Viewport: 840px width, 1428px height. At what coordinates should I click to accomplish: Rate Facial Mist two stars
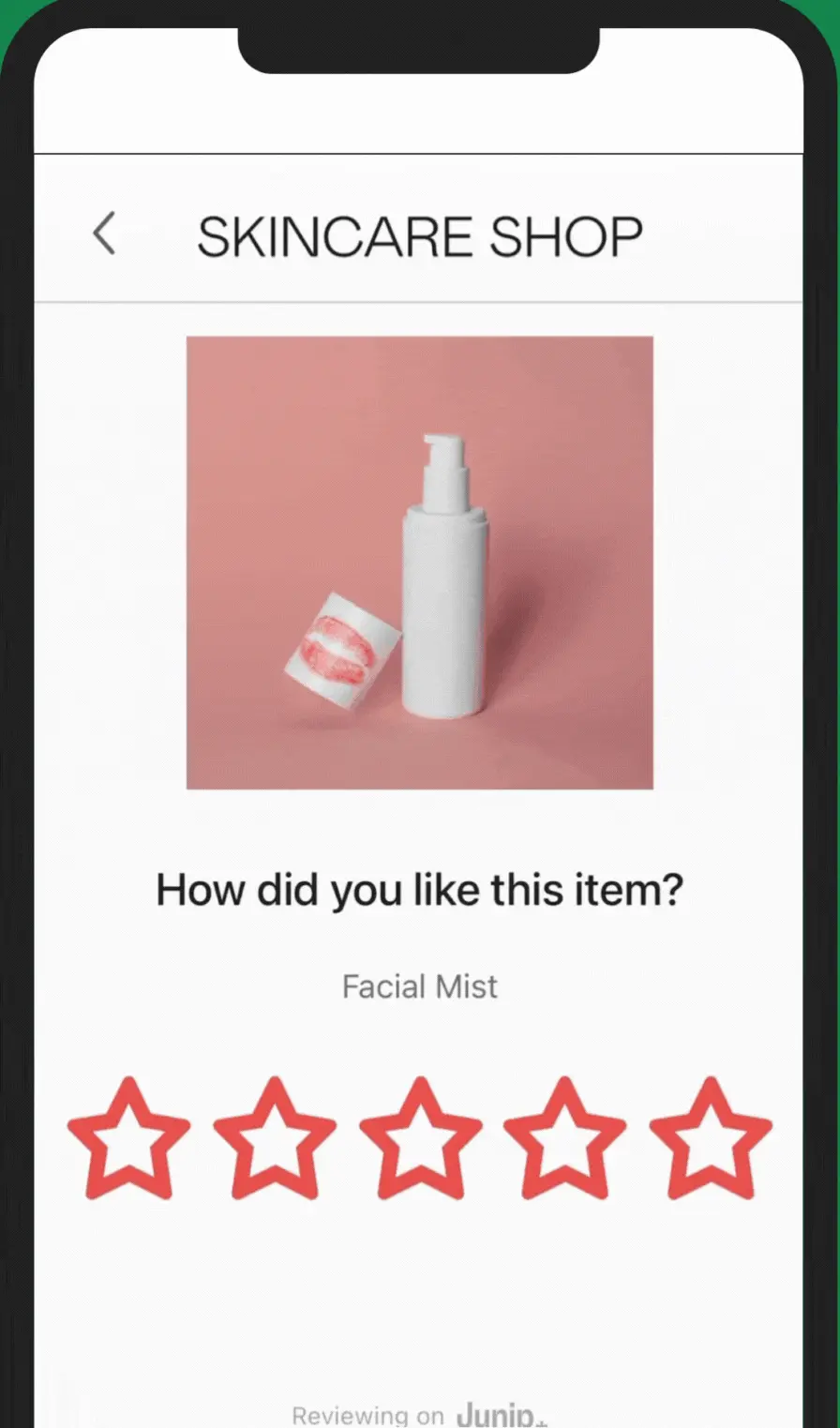point(275,1140)
